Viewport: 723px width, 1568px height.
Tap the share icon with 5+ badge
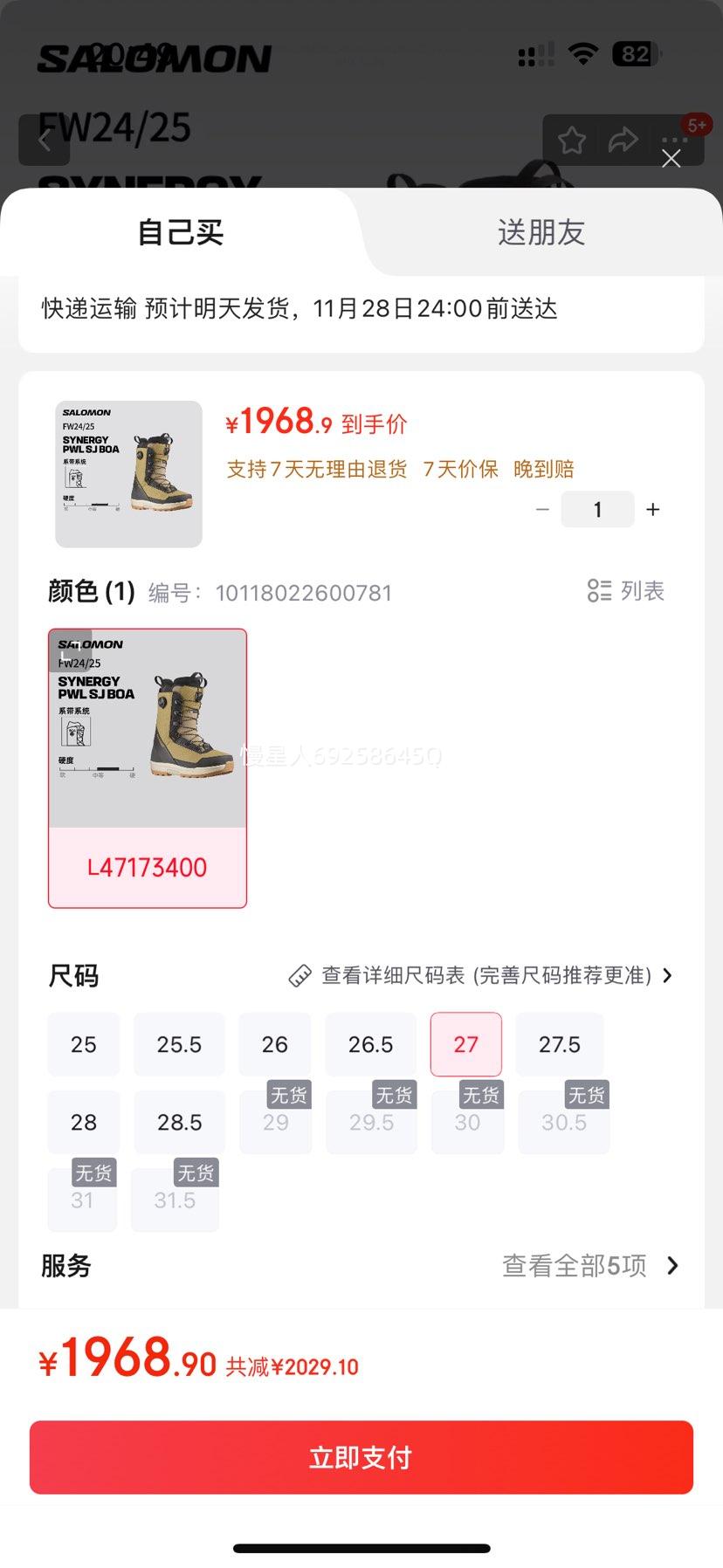[x=623, y=140]
